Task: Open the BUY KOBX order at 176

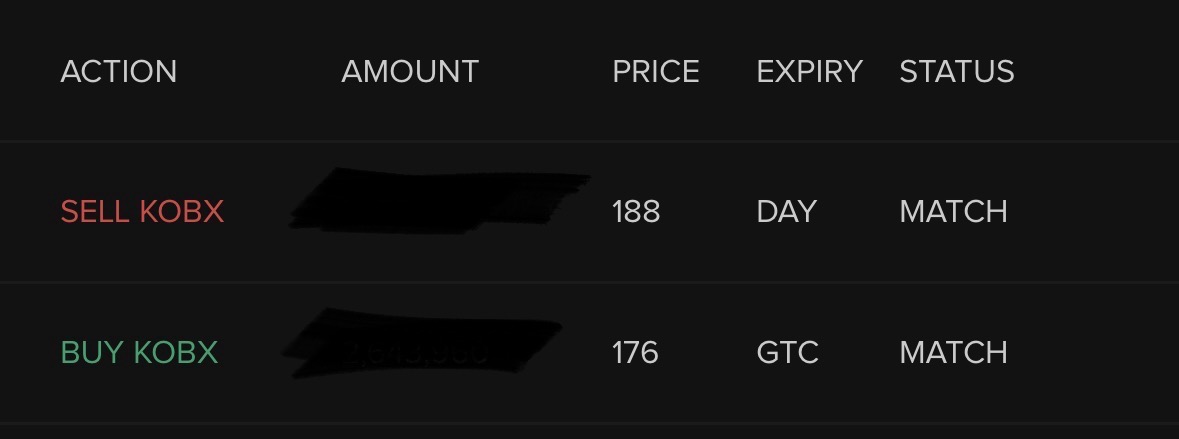Action: [x=139, y=353]
